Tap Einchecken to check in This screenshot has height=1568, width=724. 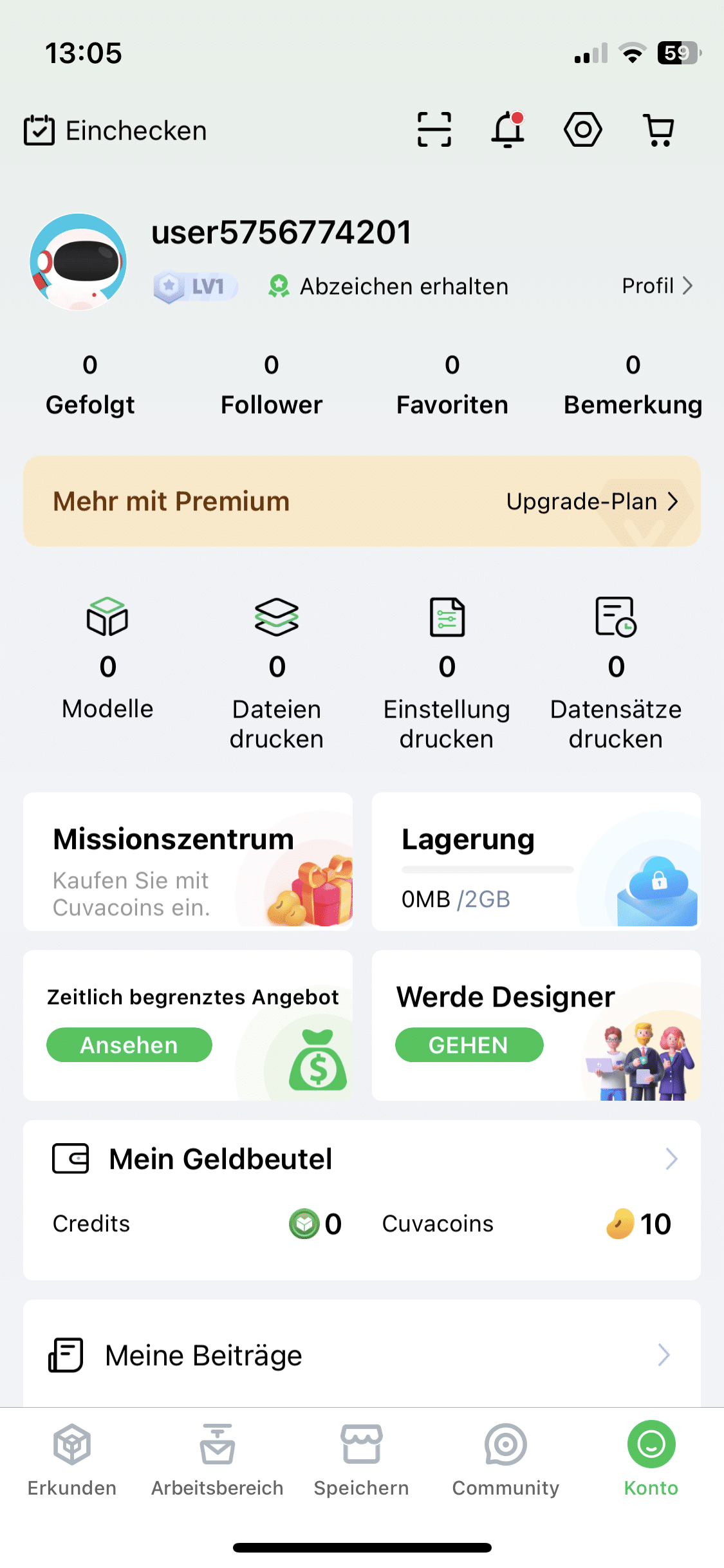coord(116,131)
